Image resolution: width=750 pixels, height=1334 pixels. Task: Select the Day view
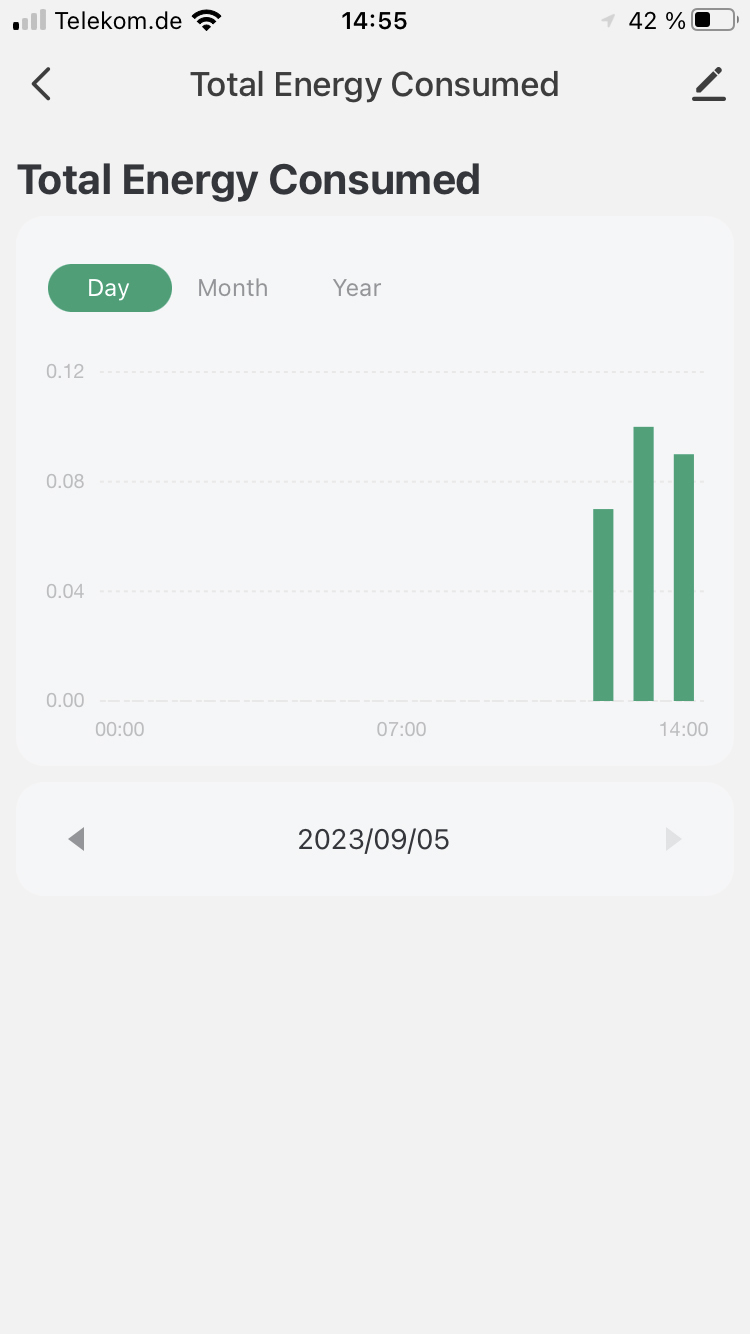tap(109, 288)
